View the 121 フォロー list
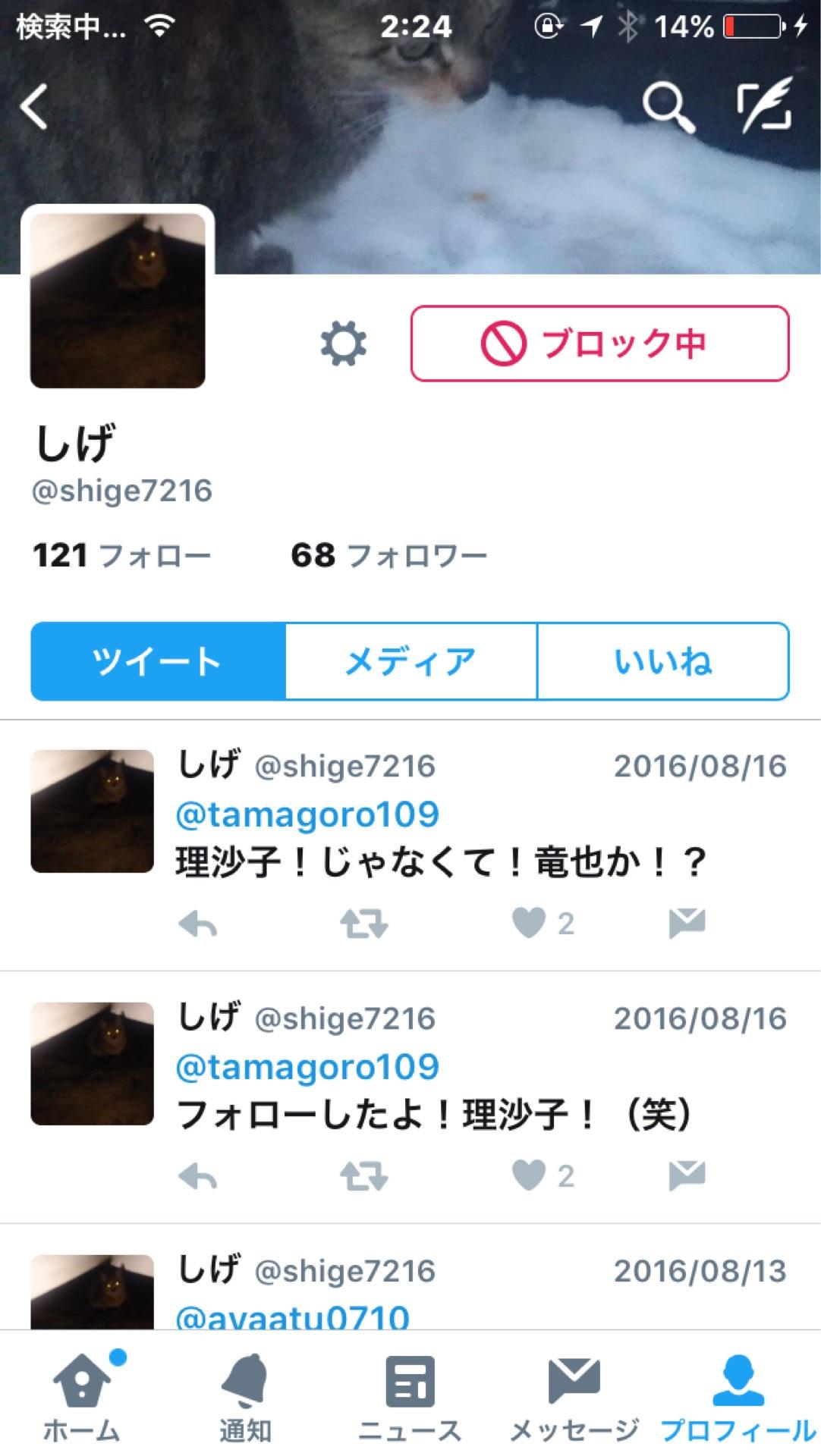This screenshot has width=821, height=1456. 121,554
